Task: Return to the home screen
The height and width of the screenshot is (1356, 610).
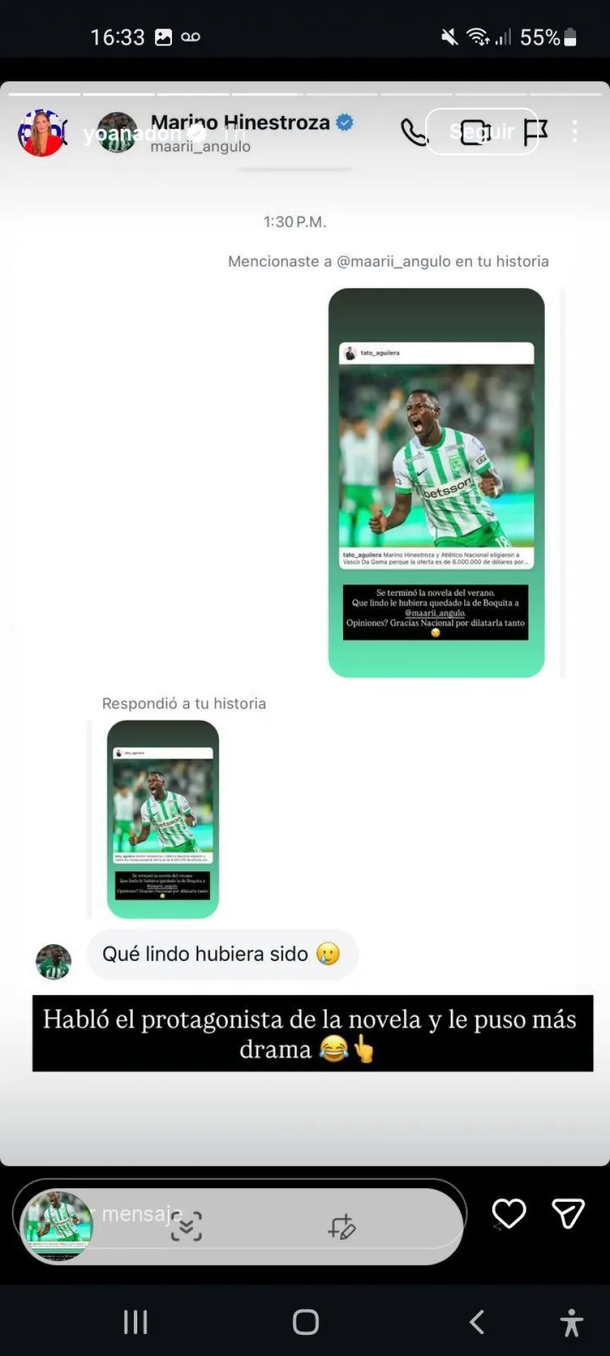Action: (x=306, y=1322)
